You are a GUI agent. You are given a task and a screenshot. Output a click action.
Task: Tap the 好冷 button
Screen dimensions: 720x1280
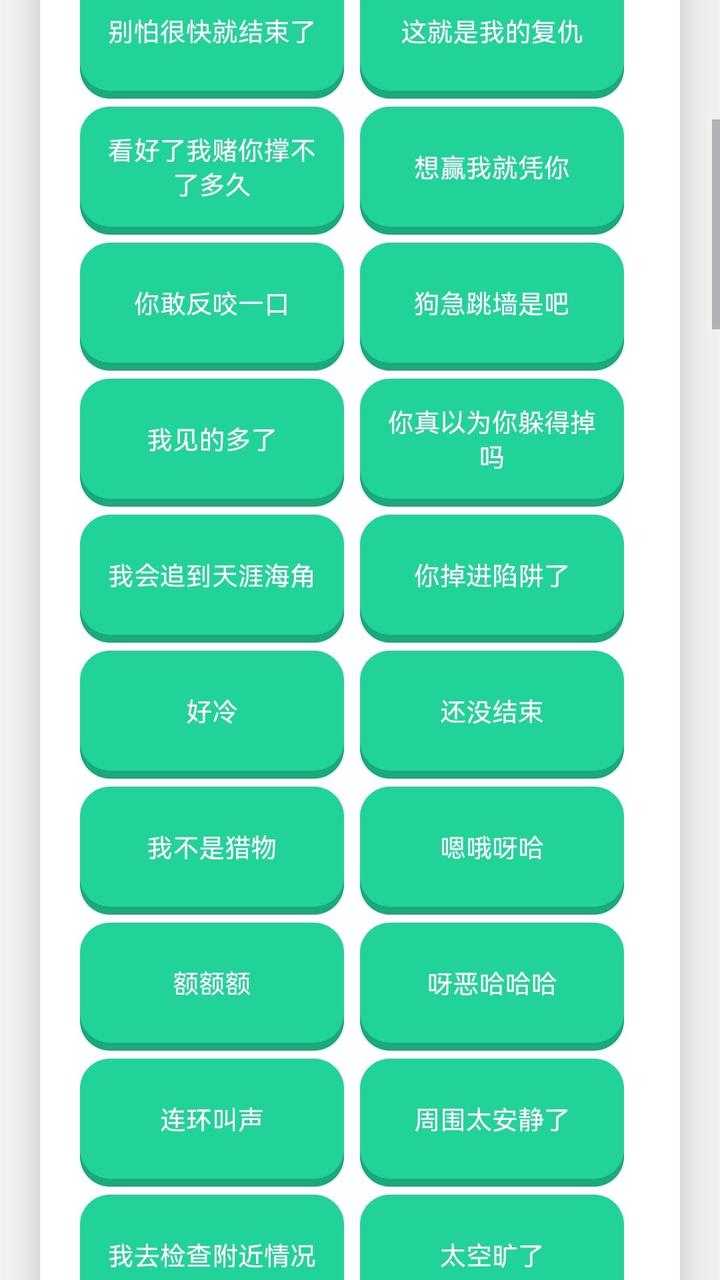[x=212, y=712]
